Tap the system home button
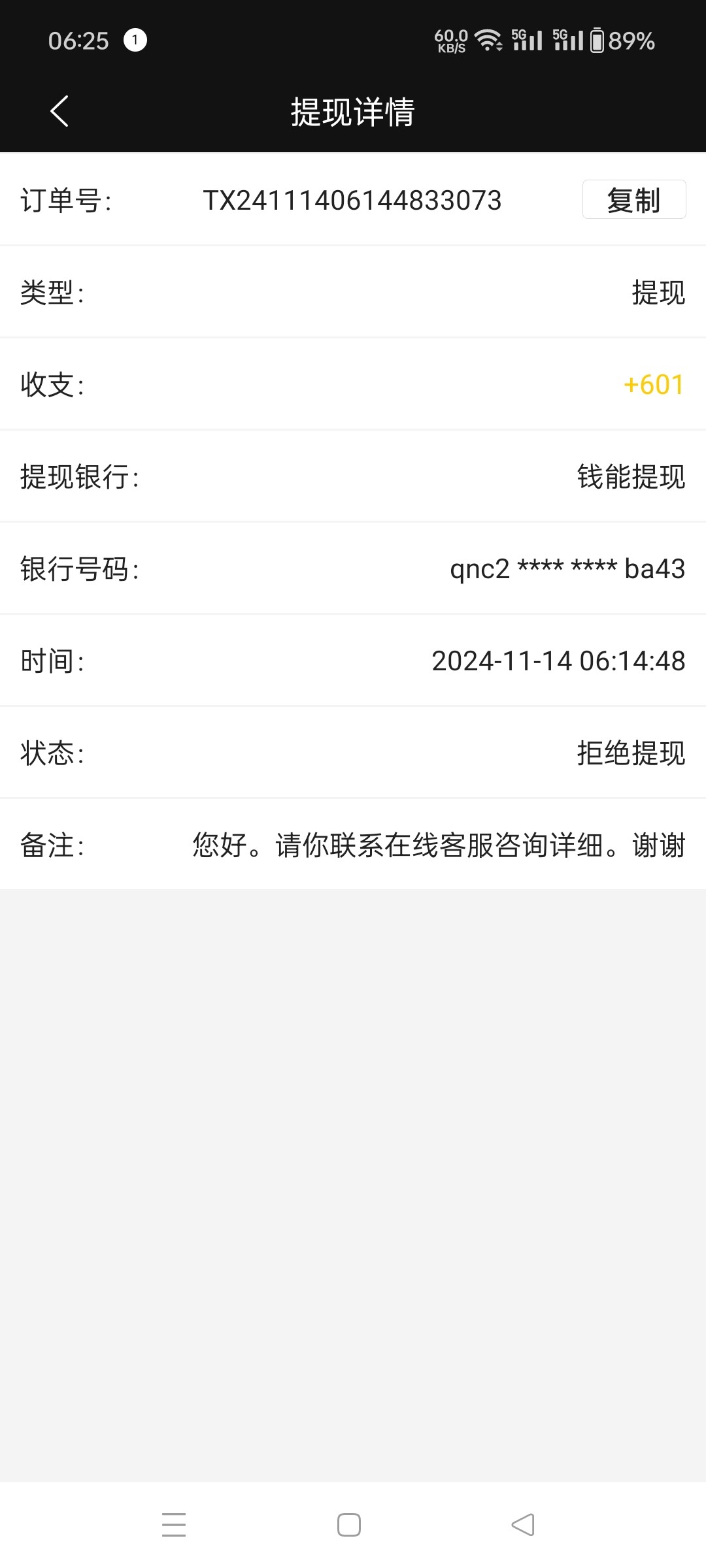 pos(349,1525)
